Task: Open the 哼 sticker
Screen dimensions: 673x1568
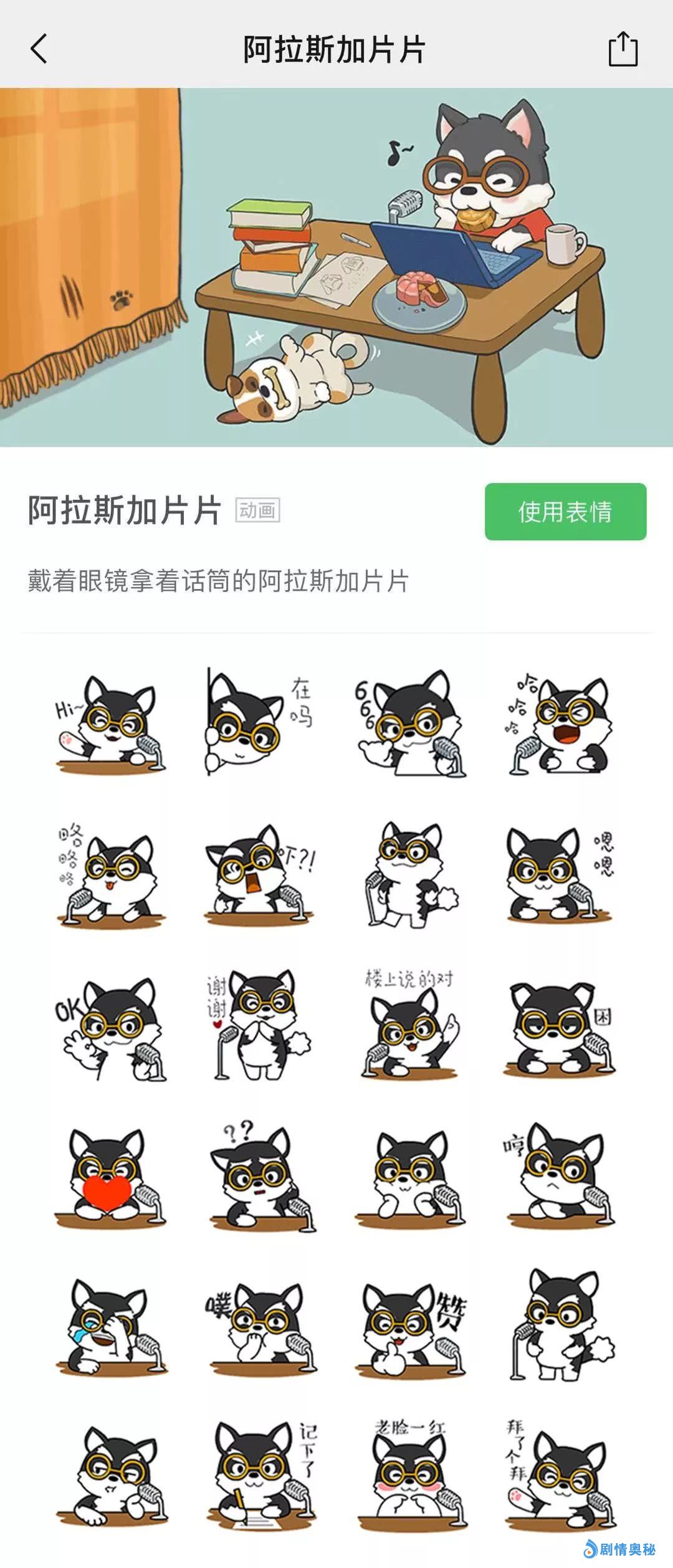Action: pyautogui.click(x=560, y=1177)
